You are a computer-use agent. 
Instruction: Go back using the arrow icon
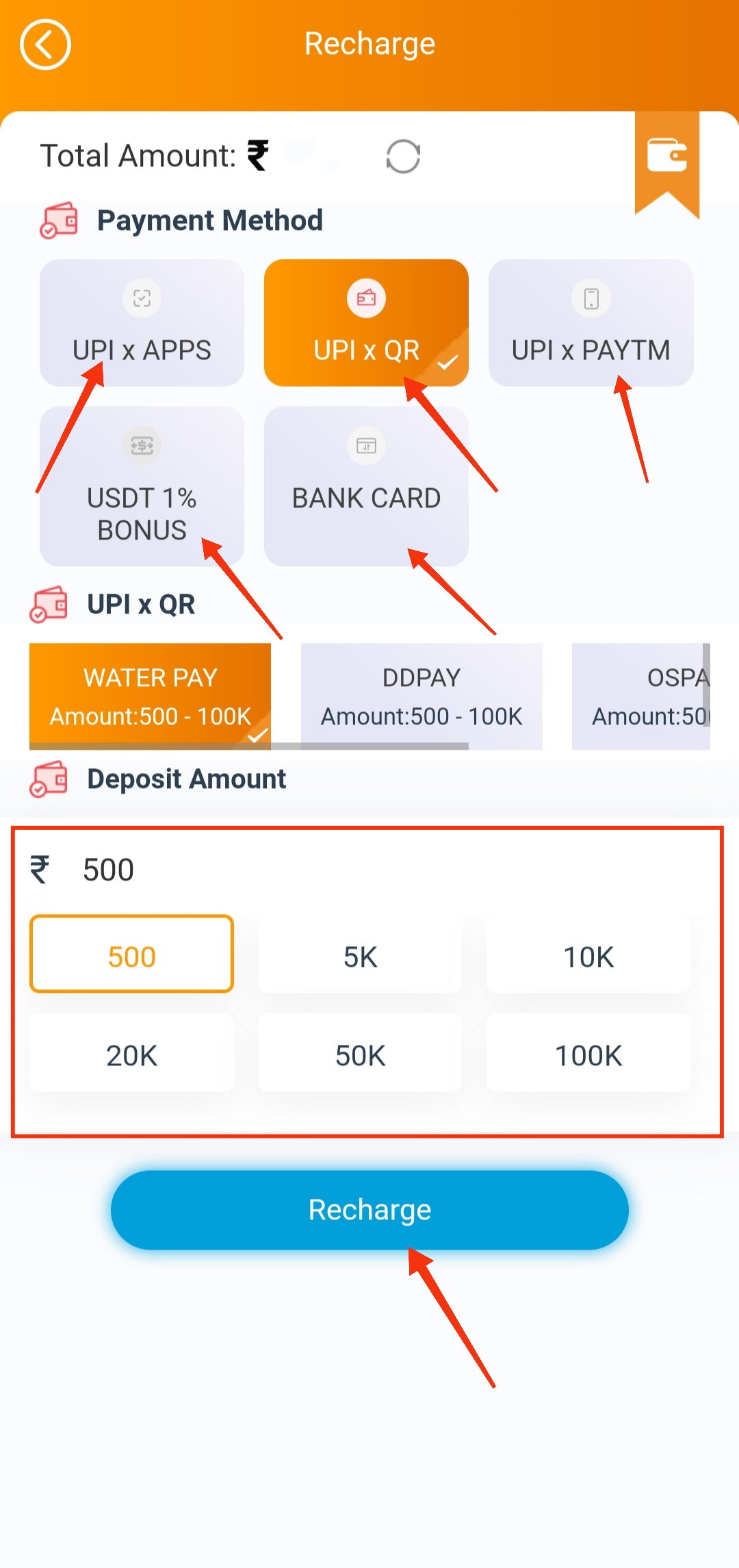click(45, 45)
